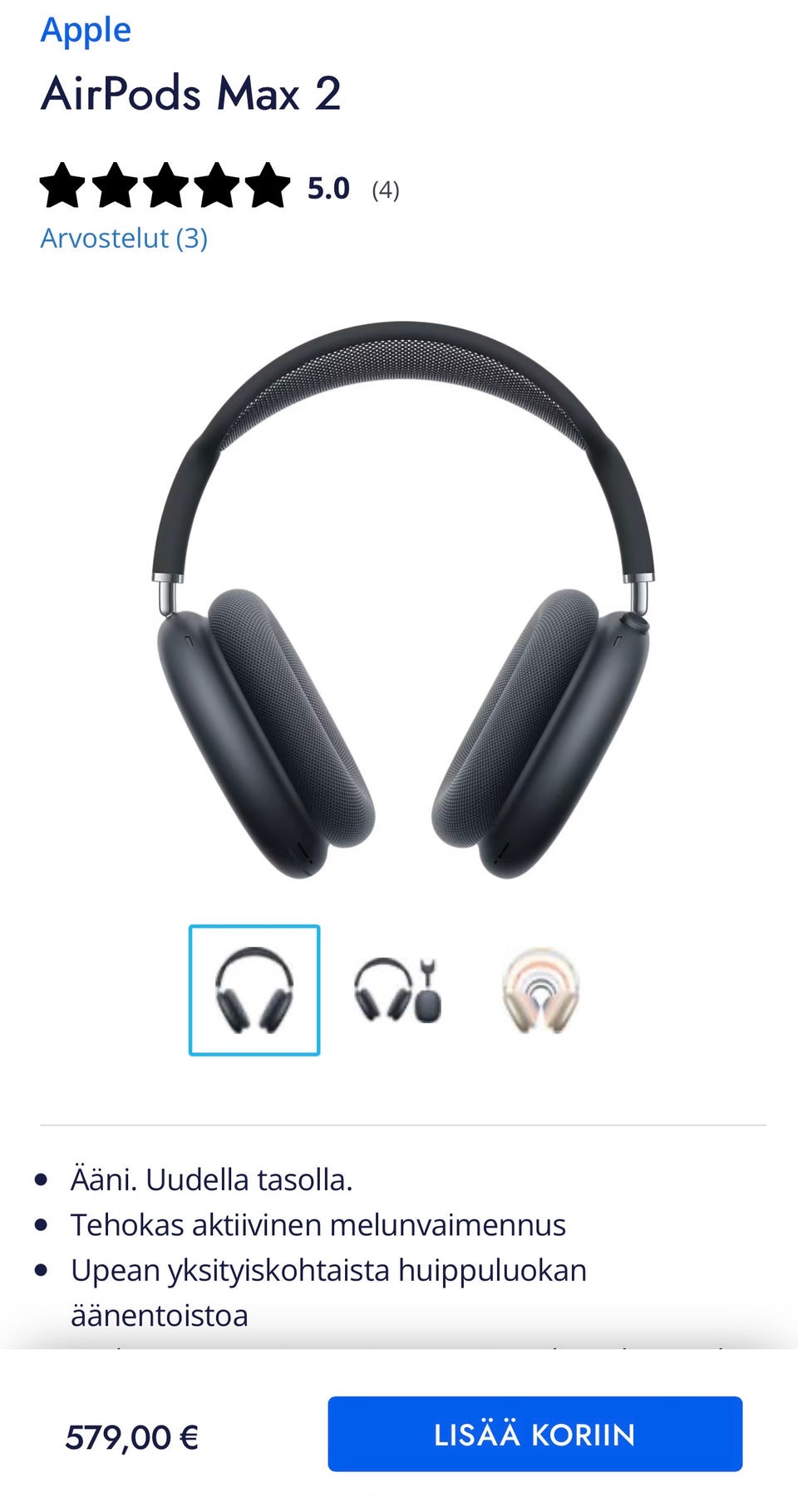Tap the LISÄÄ KORIIN button
The height and width of the screenshot is (1512, 798).
click(x=534, y=1434)
